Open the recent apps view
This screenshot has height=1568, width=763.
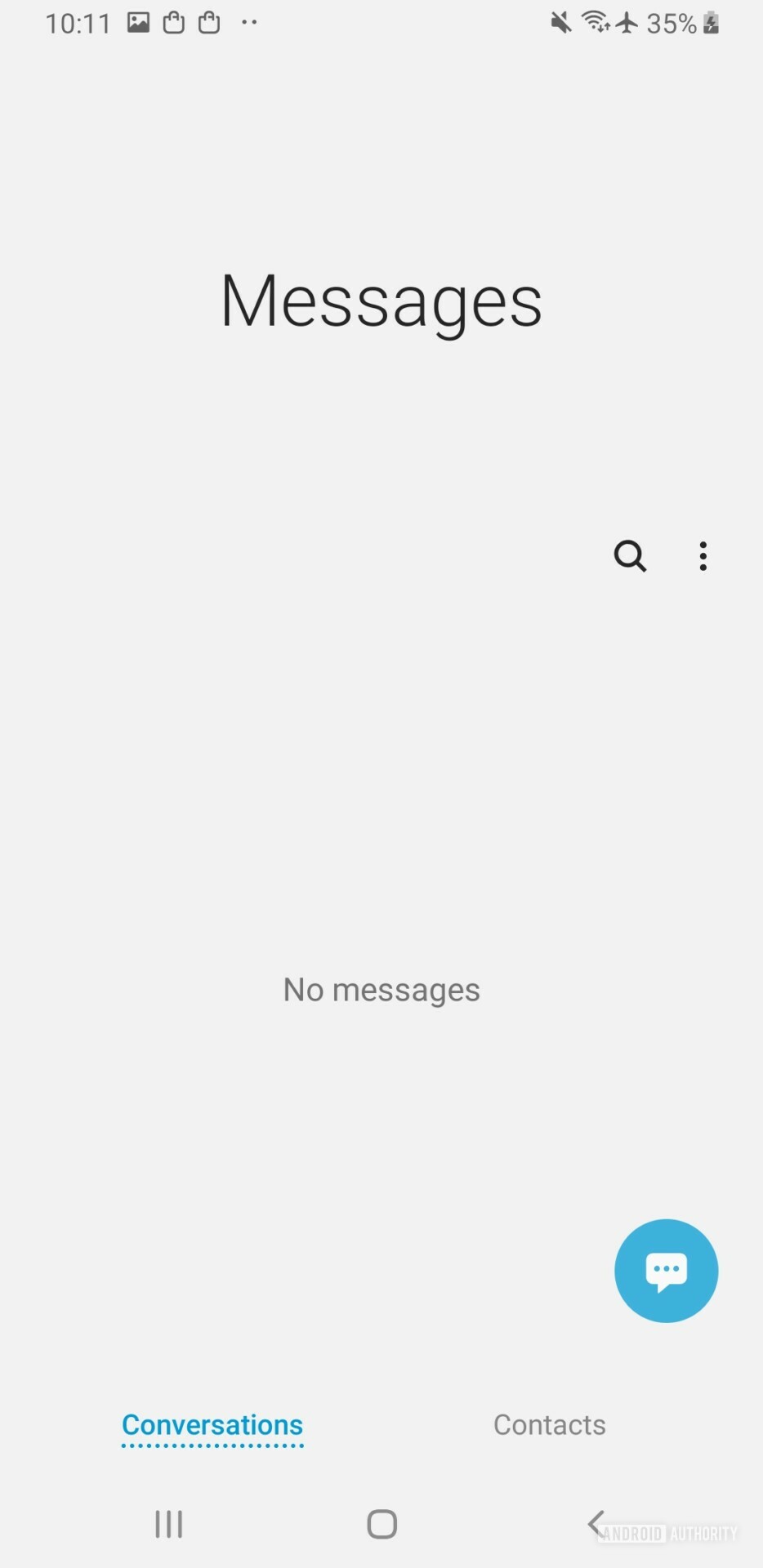(169, 1524)
